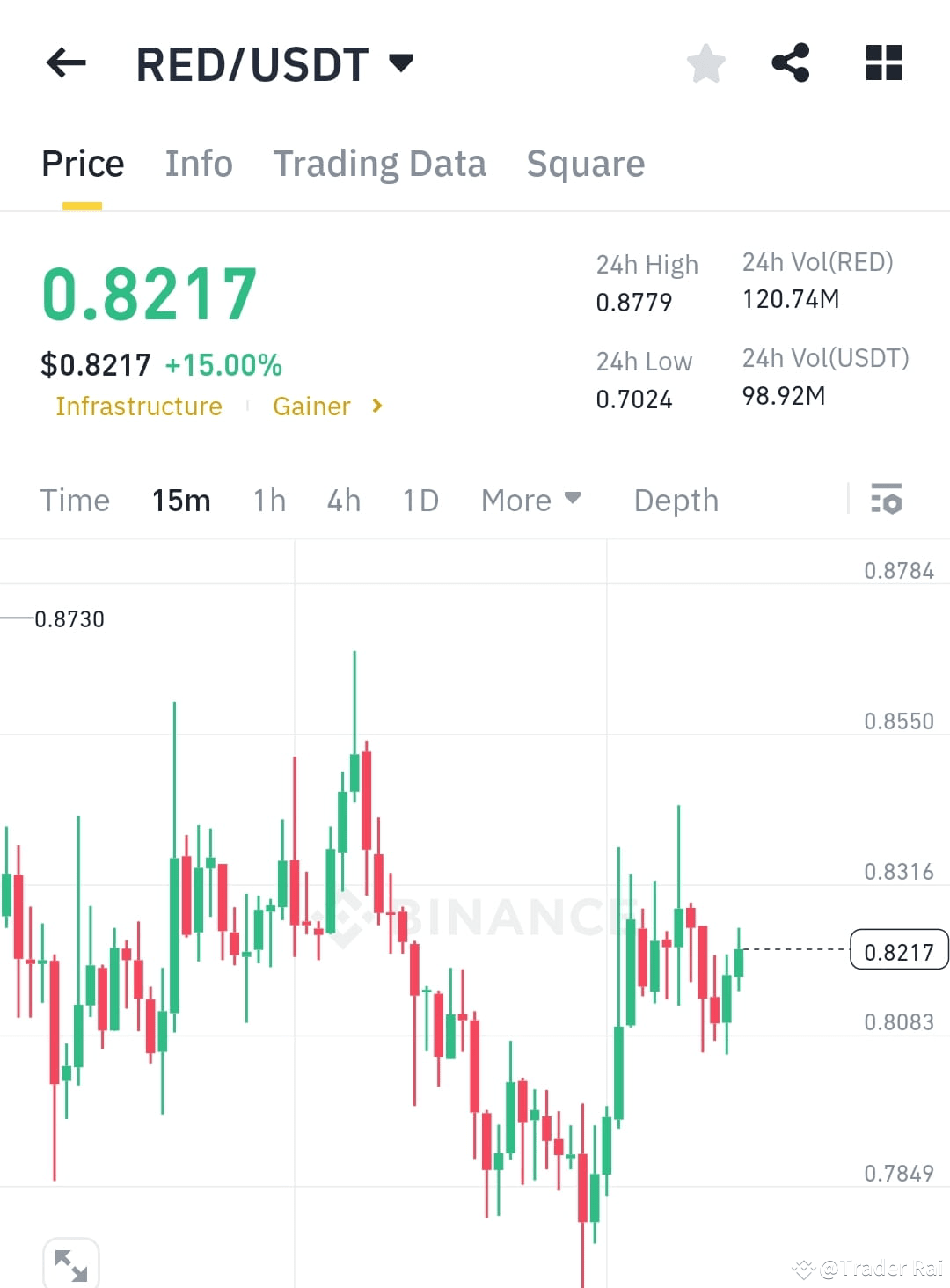The height and width of the screenshot is (1288, 950).
Task: View the Infrastructure category link
Action: coord(138,406)
